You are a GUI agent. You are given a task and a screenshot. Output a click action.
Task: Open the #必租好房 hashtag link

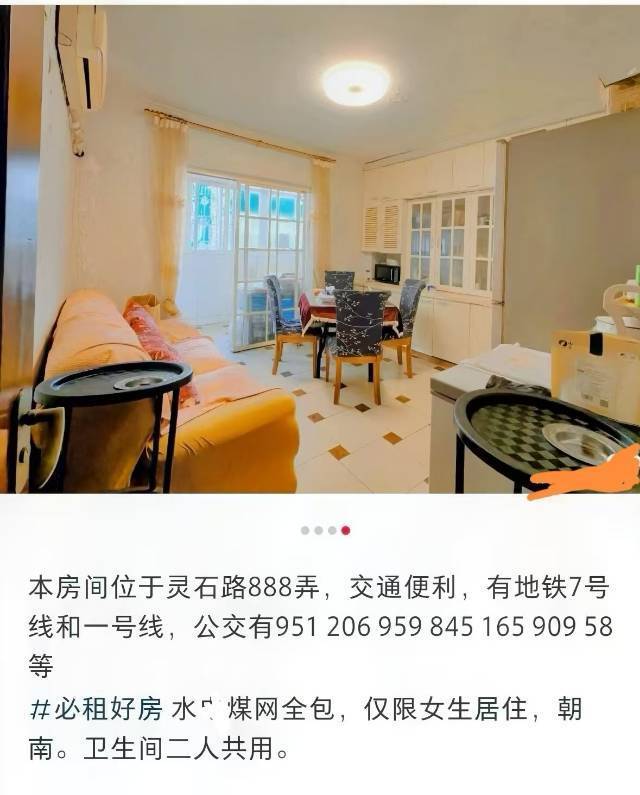96,710
